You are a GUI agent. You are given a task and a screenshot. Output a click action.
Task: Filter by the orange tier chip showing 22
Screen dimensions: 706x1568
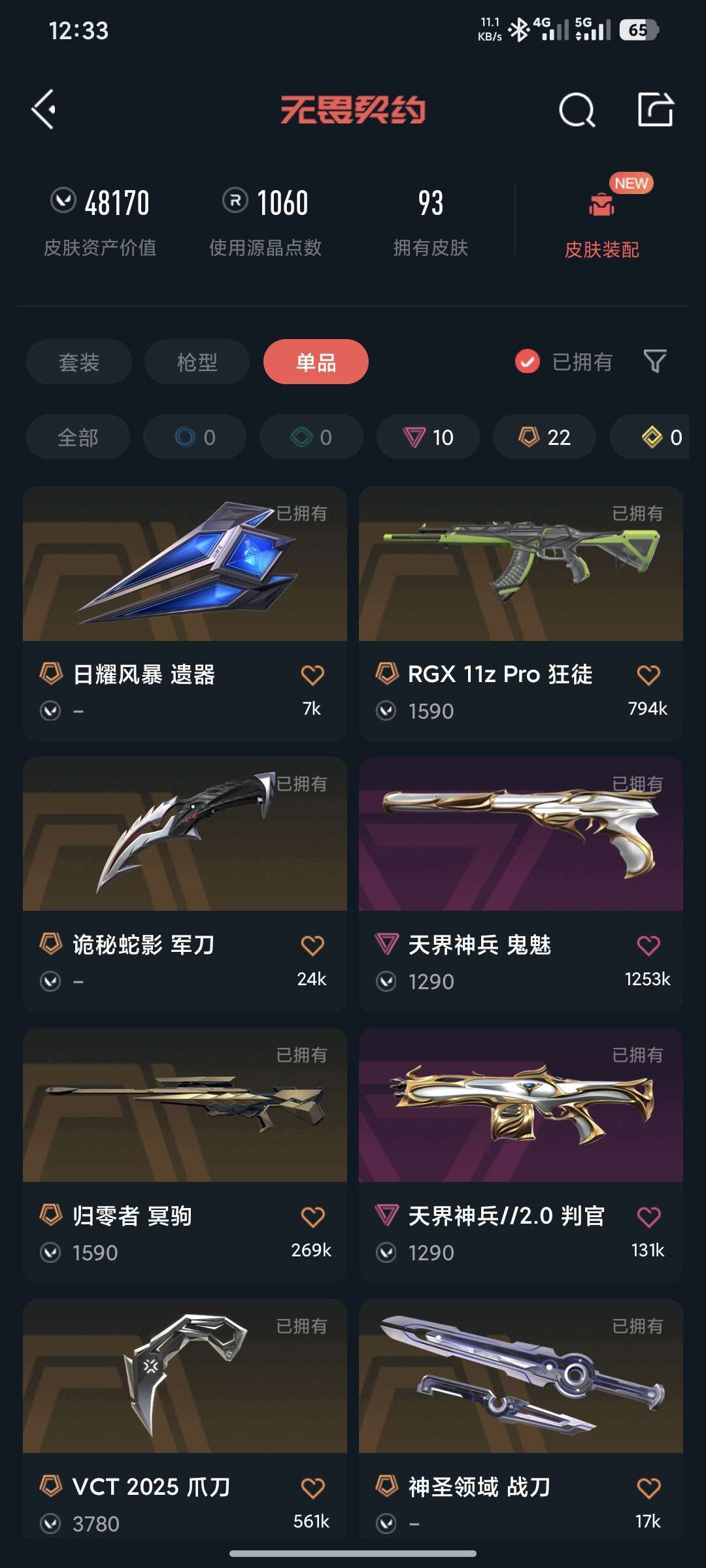(x=545, y=437)
